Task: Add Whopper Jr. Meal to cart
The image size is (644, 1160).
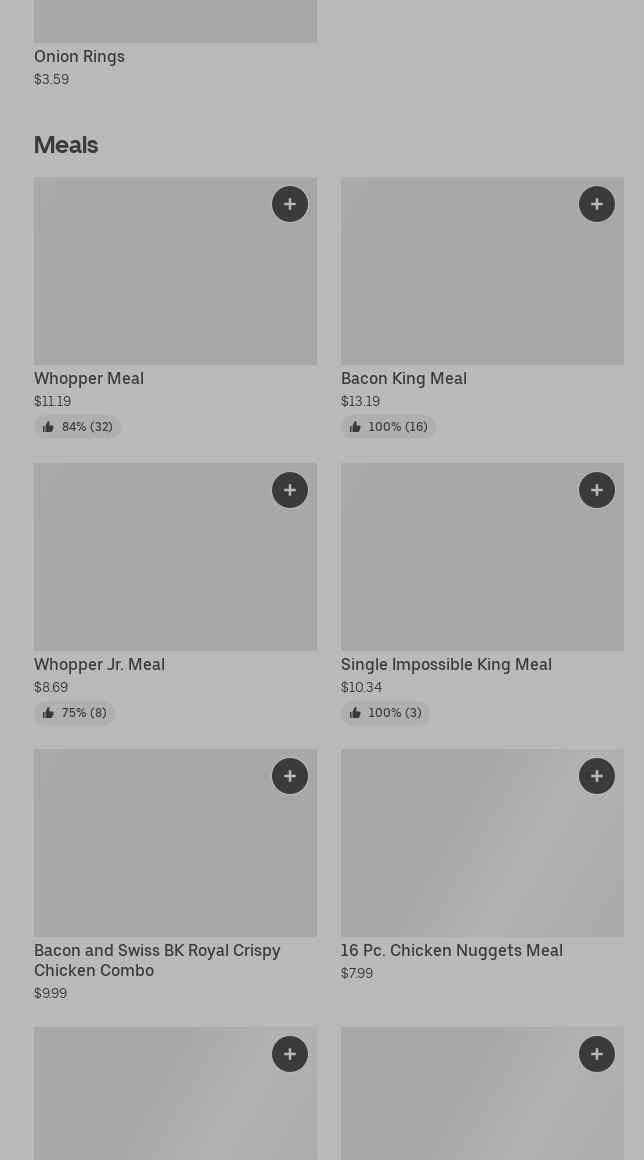Action: (290, 490)
